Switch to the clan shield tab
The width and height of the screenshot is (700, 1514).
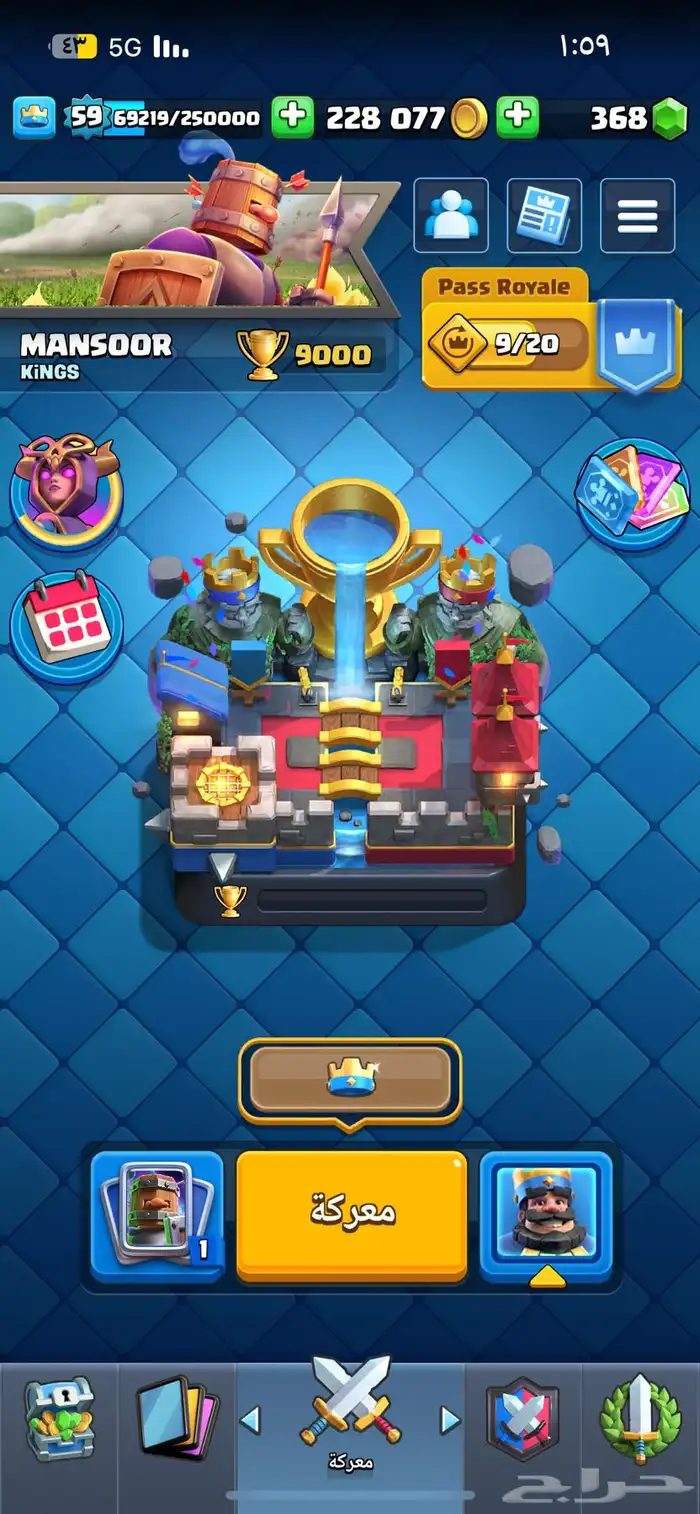pyautogui.click(x=523, y=1418)
